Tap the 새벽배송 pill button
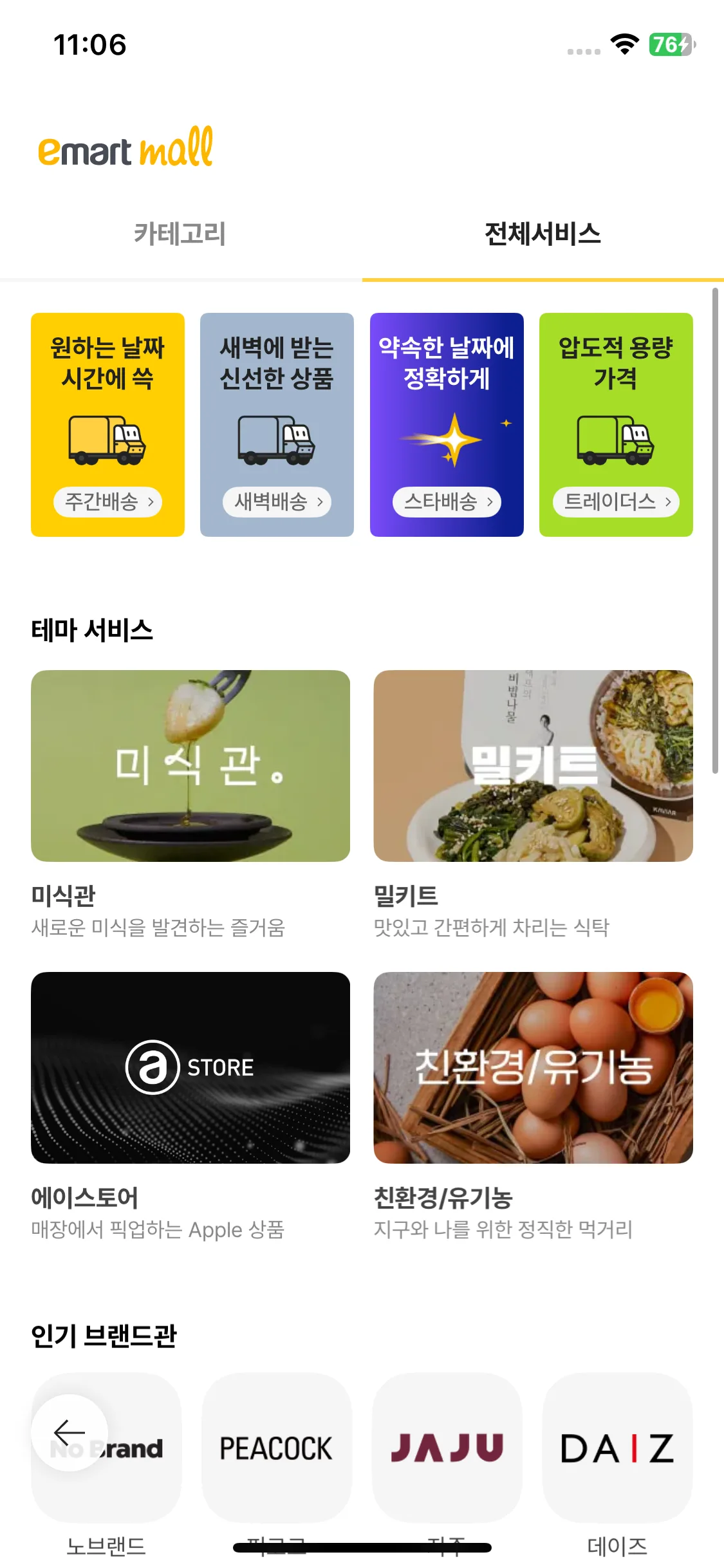The width and height of the screenshot is (724, 1568). [x=277, y=502]
